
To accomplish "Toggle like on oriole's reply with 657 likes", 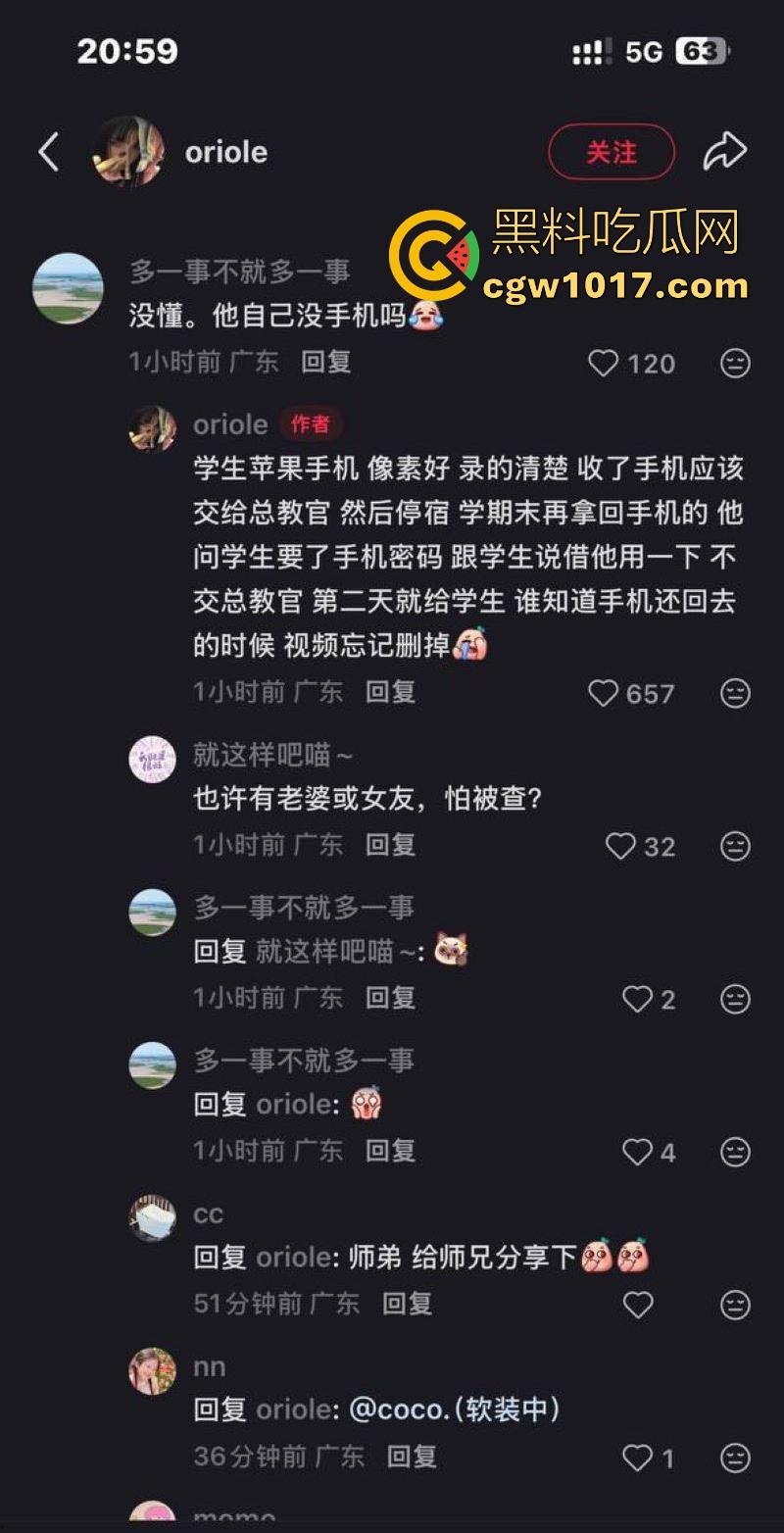I will (x=605, y=693).
